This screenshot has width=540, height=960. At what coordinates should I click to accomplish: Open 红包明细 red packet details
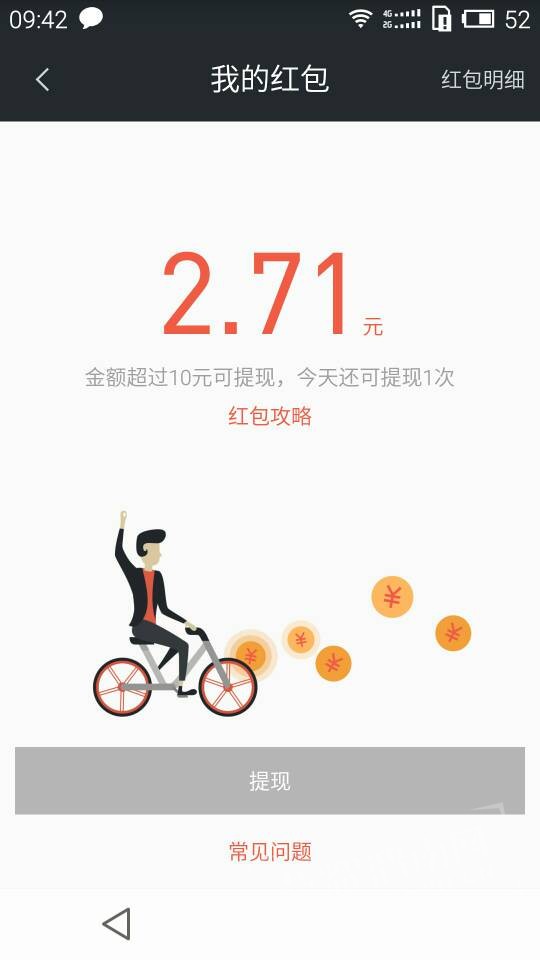pyautogui.click(x=482, y=80)
